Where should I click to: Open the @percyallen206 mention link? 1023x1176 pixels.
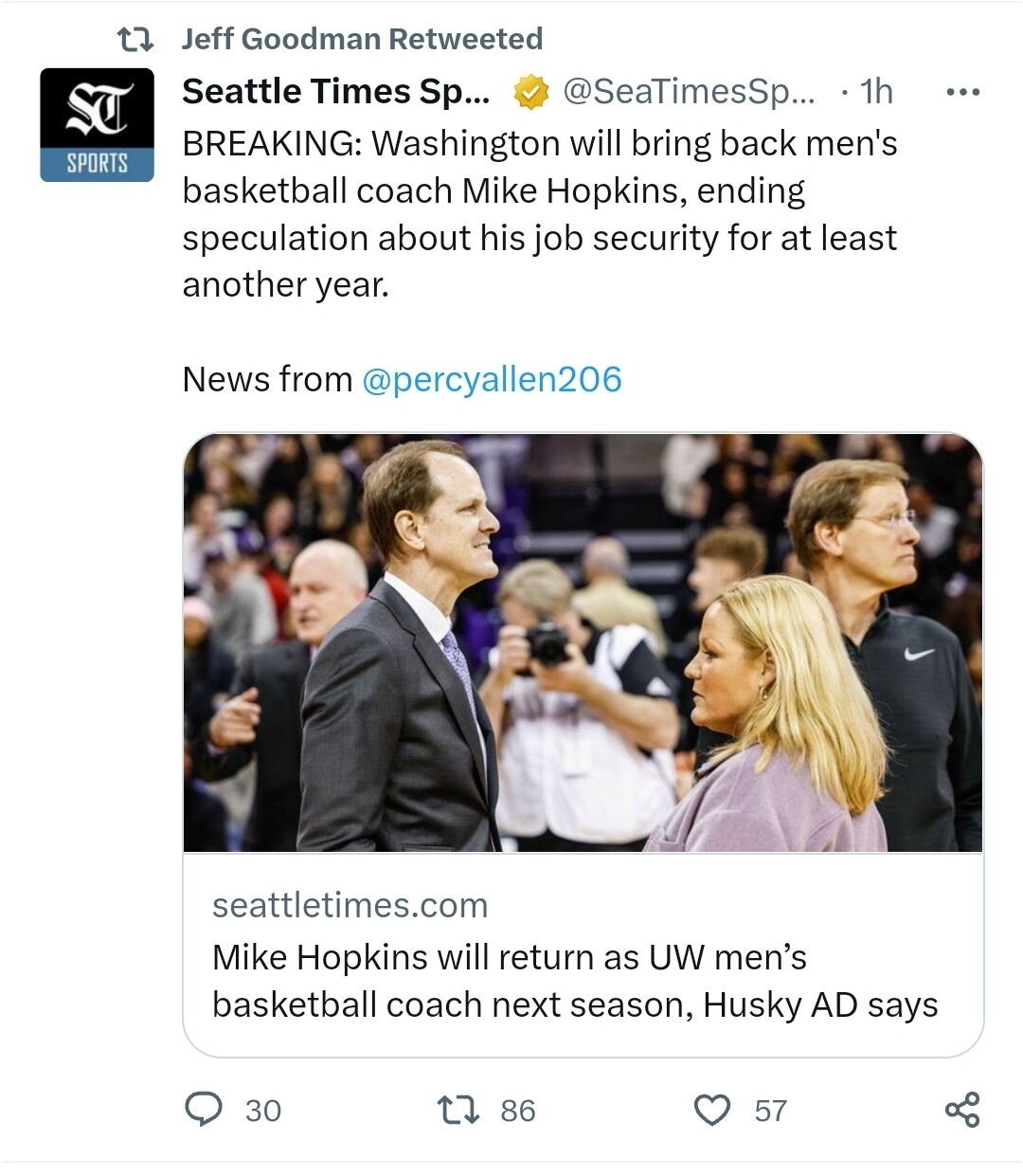pos(492,379)
